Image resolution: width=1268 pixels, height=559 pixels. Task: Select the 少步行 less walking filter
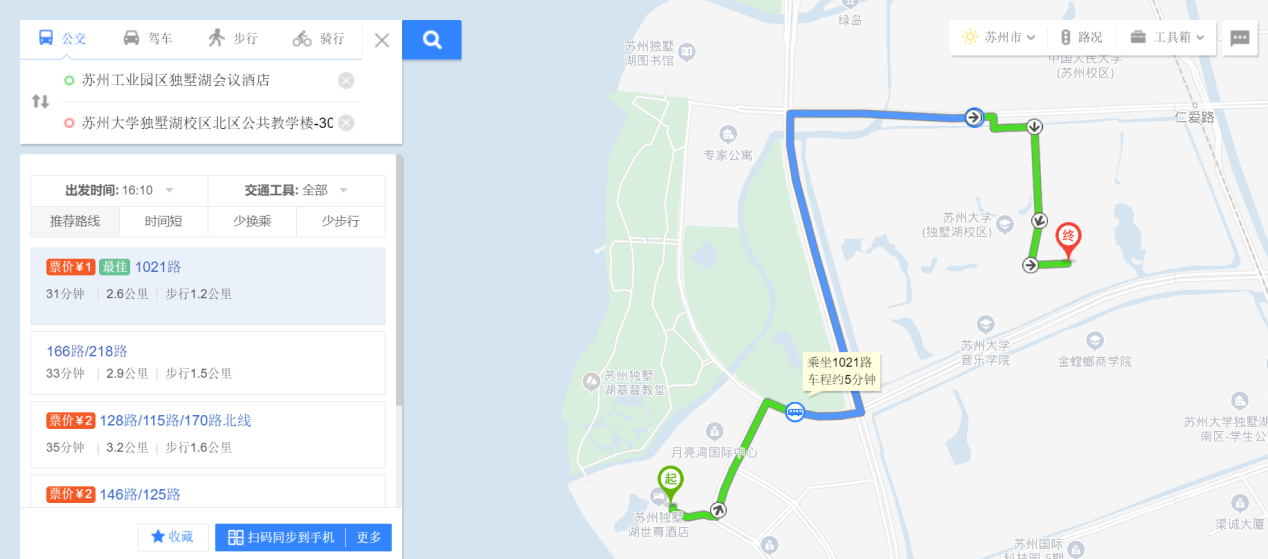pos(340,221)
